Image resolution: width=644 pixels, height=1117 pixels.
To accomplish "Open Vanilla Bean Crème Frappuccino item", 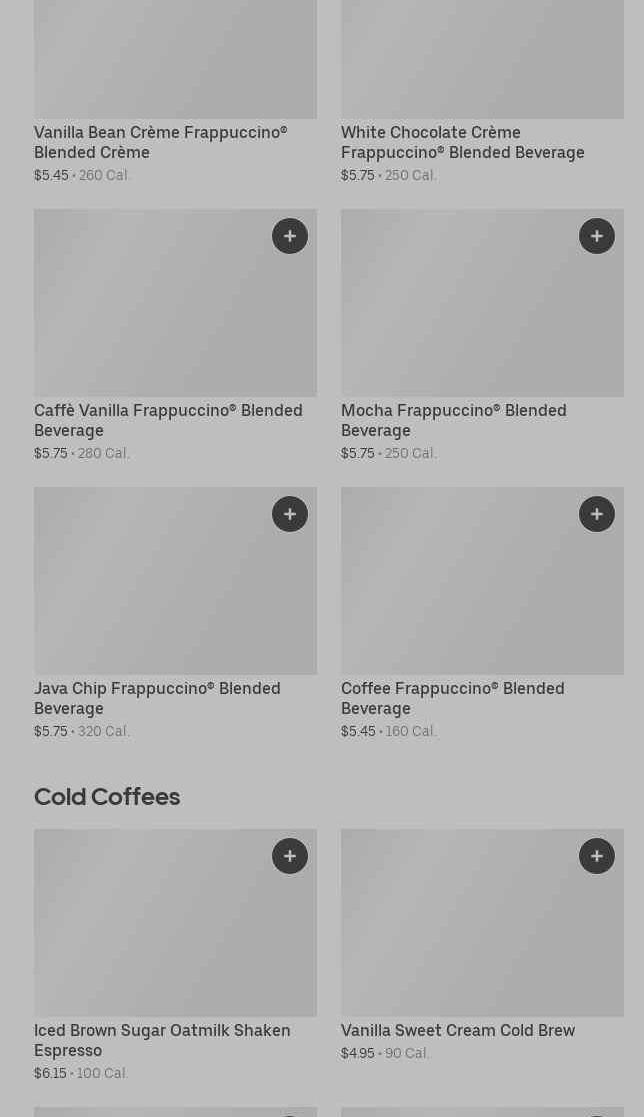I will pyautogui.click(x=160, y=142).
